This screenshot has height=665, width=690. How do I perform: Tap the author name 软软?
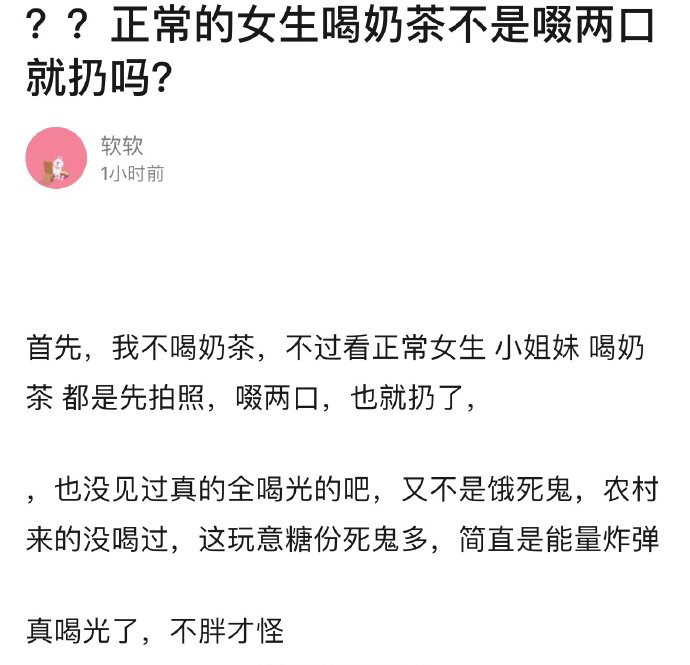coord(121,146)
